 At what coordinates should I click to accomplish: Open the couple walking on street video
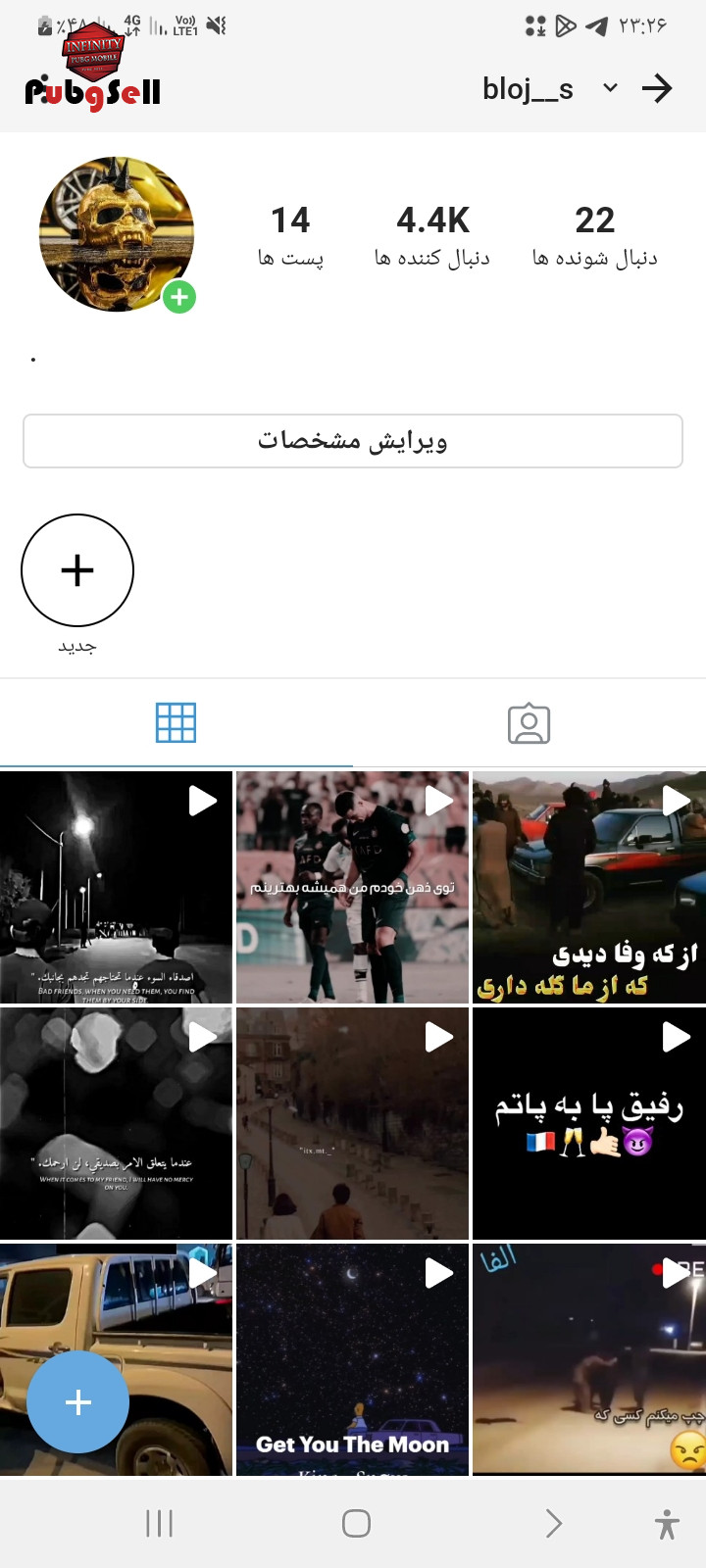352,1123
